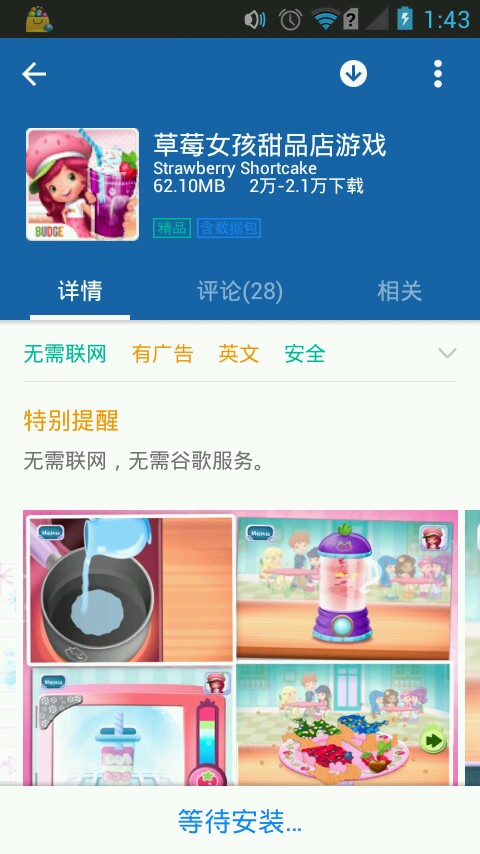The image size is (480, 854).
Task: Switch to the 评论(28) tab
Action: click(x=240, y=291)
